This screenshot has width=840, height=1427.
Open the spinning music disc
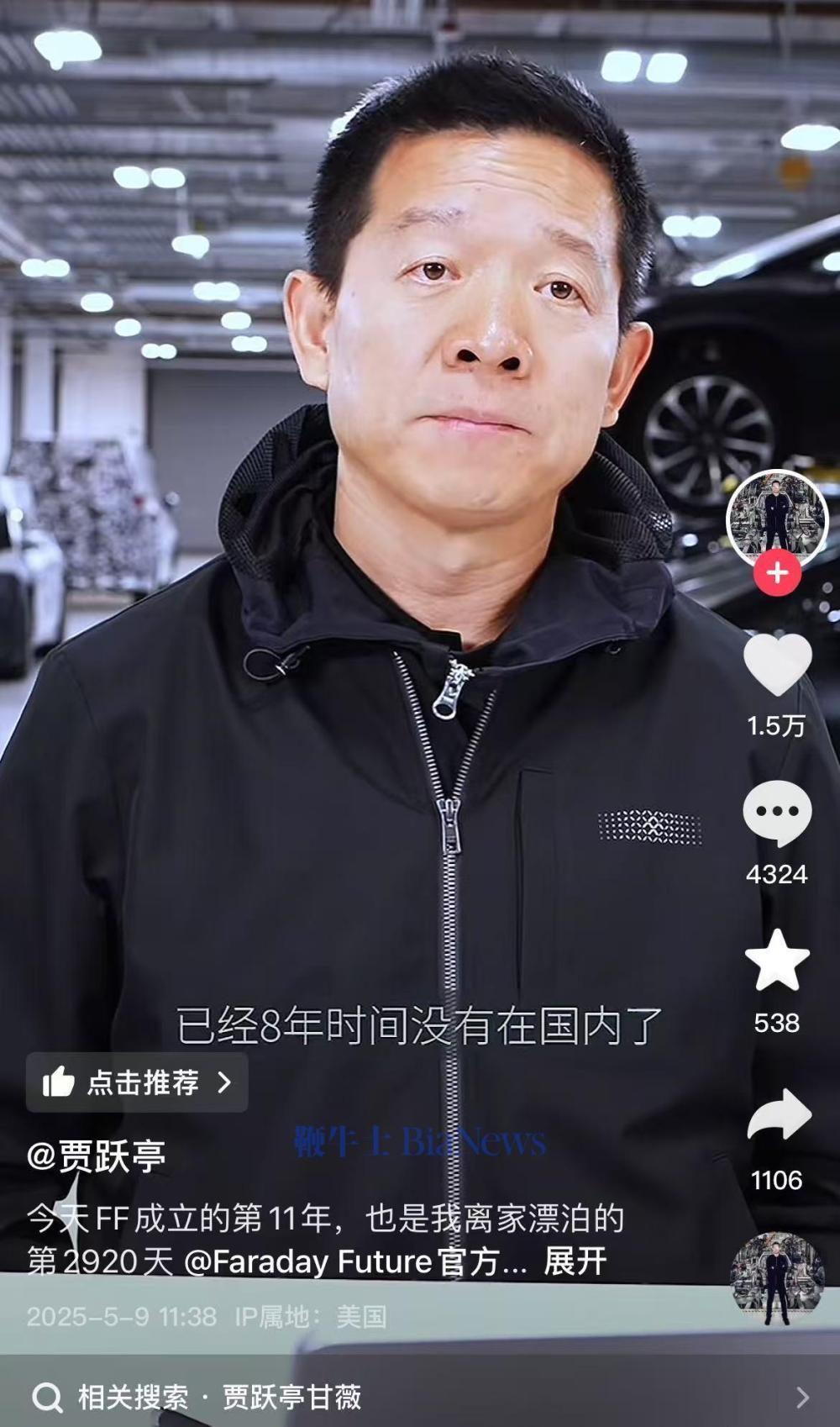(777, 1278)
